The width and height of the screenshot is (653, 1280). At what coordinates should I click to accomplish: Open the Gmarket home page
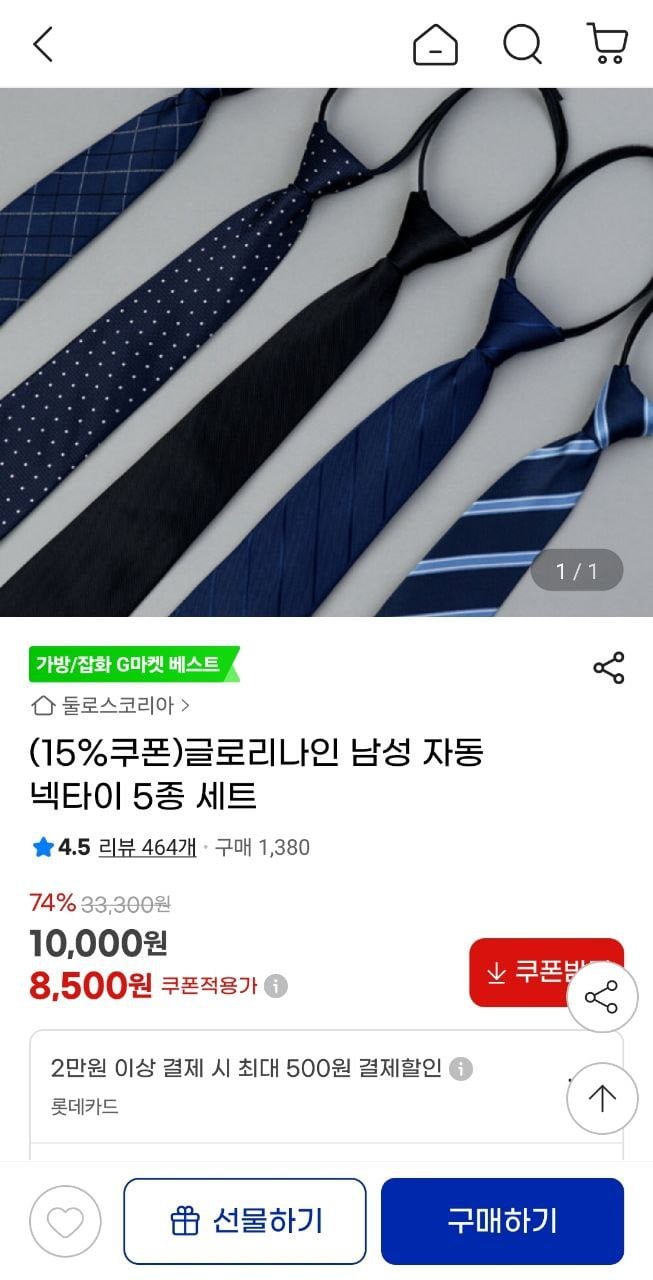435,44
